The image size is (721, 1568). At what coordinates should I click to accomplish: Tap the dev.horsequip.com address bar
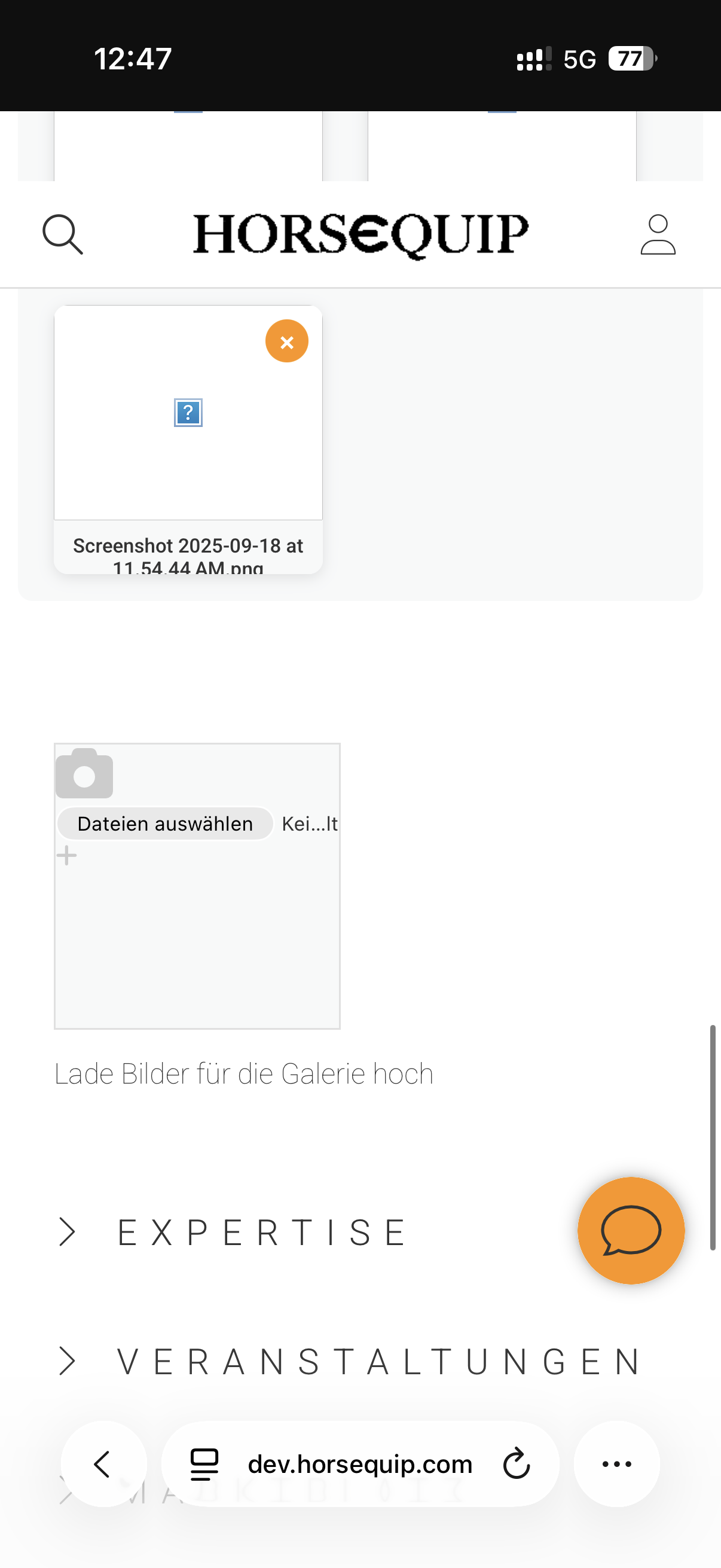tap(360, 1464)
